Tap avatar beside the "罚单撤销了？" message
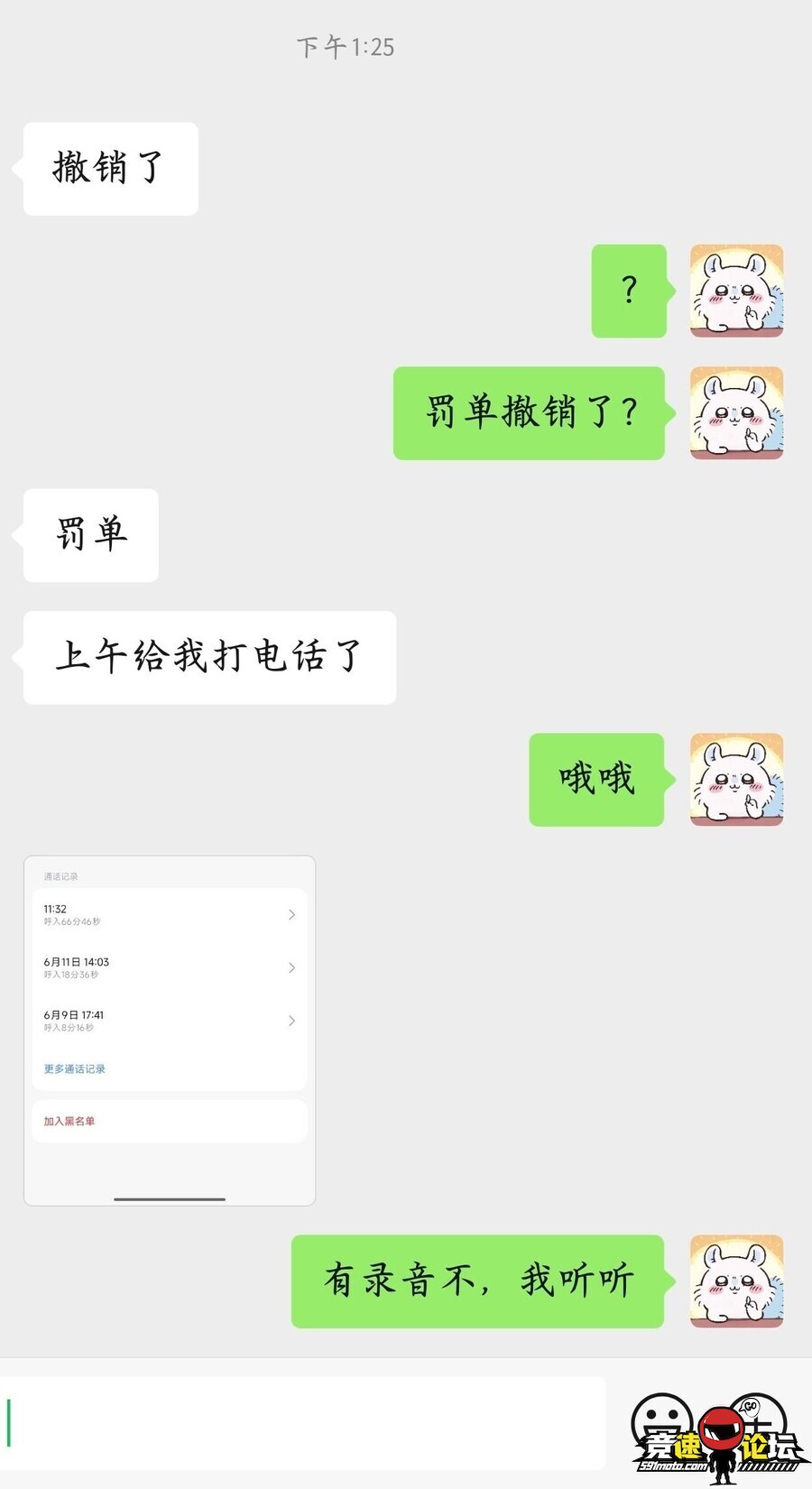812x1489 pixels. 736,413
